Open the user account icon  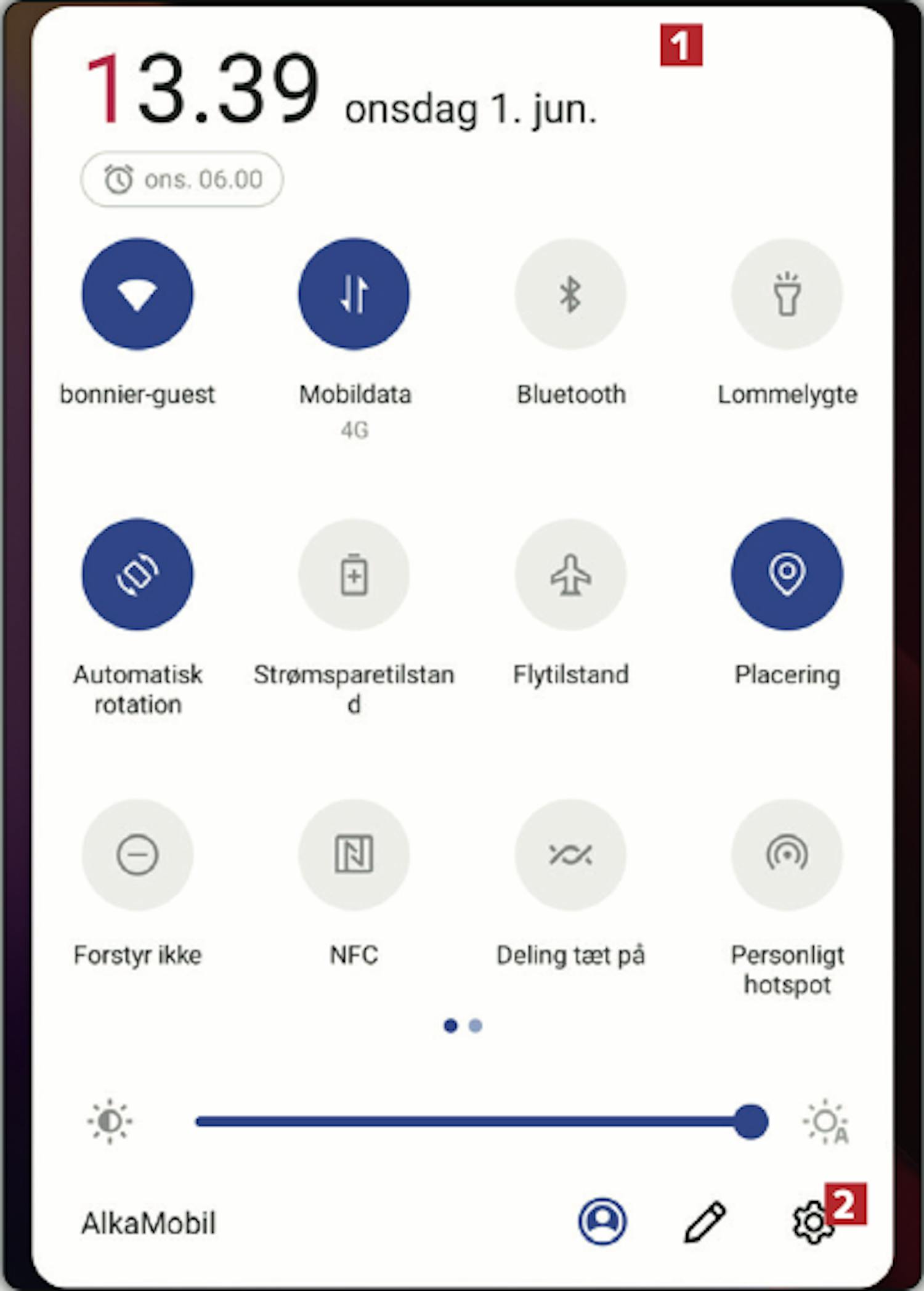pyautogui.click(x=602, y=1221)
